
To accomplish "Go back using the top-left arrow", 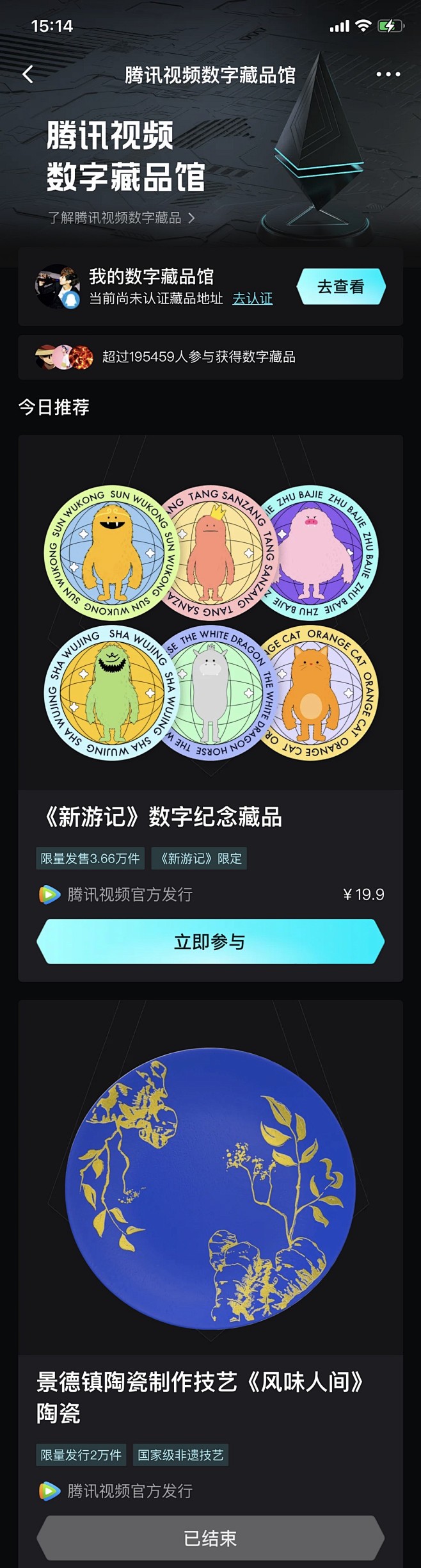I will tap(28, 75).
